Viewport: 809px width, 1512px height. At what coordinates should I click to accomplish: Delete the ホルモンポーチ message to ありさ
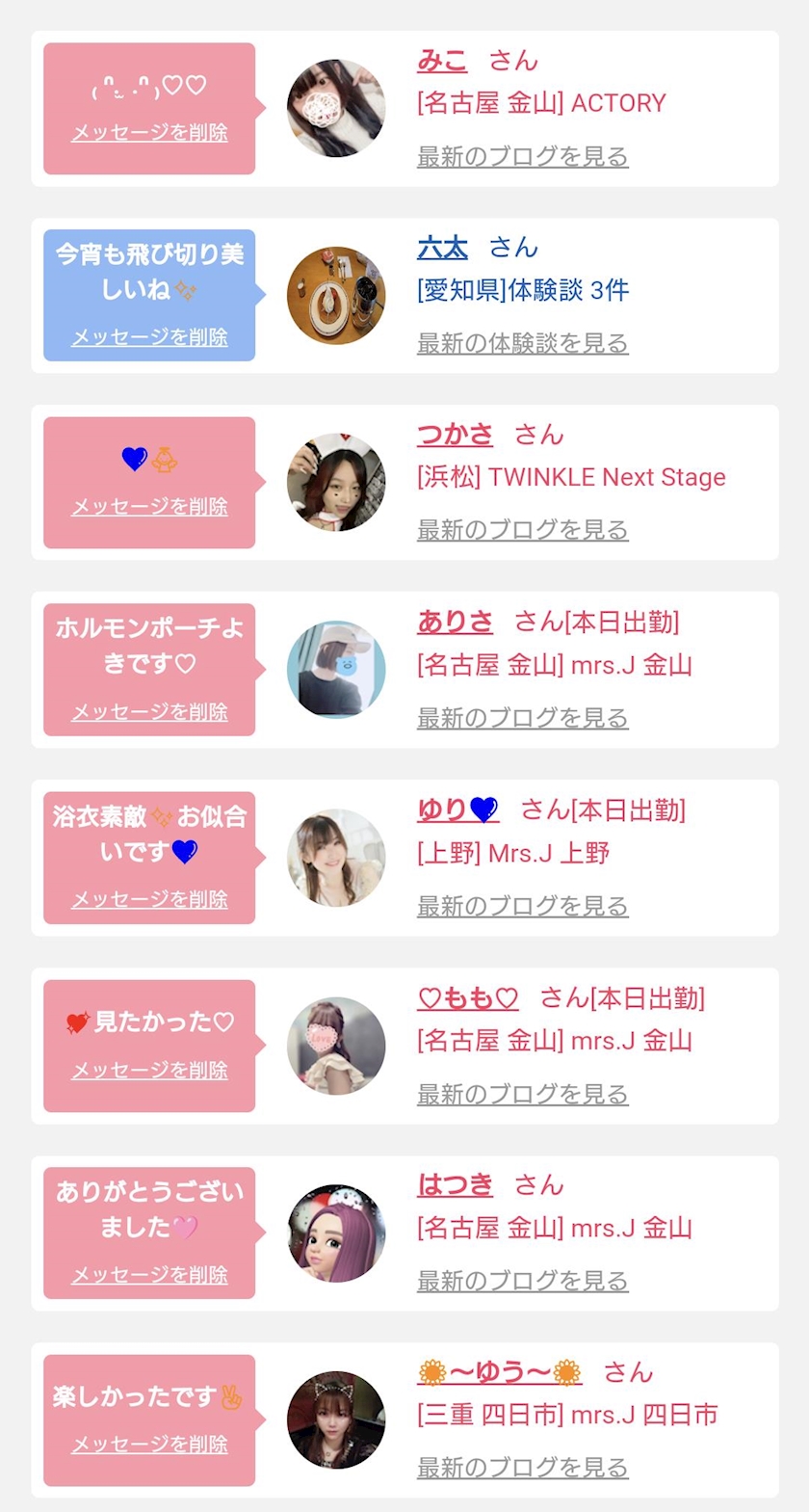(149, 712)
